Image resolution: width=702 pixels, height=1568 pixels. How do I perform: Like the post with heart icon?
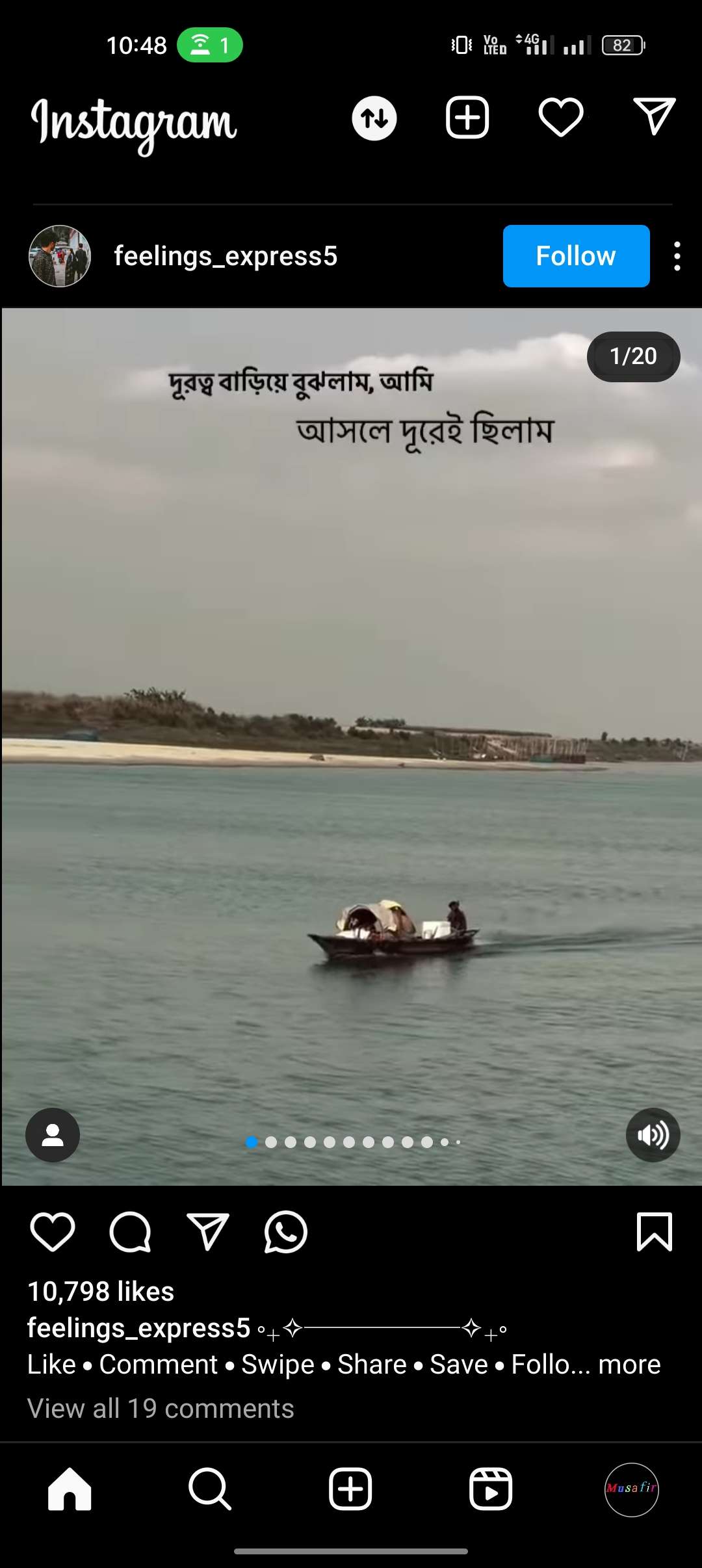tap(53, 1232)
